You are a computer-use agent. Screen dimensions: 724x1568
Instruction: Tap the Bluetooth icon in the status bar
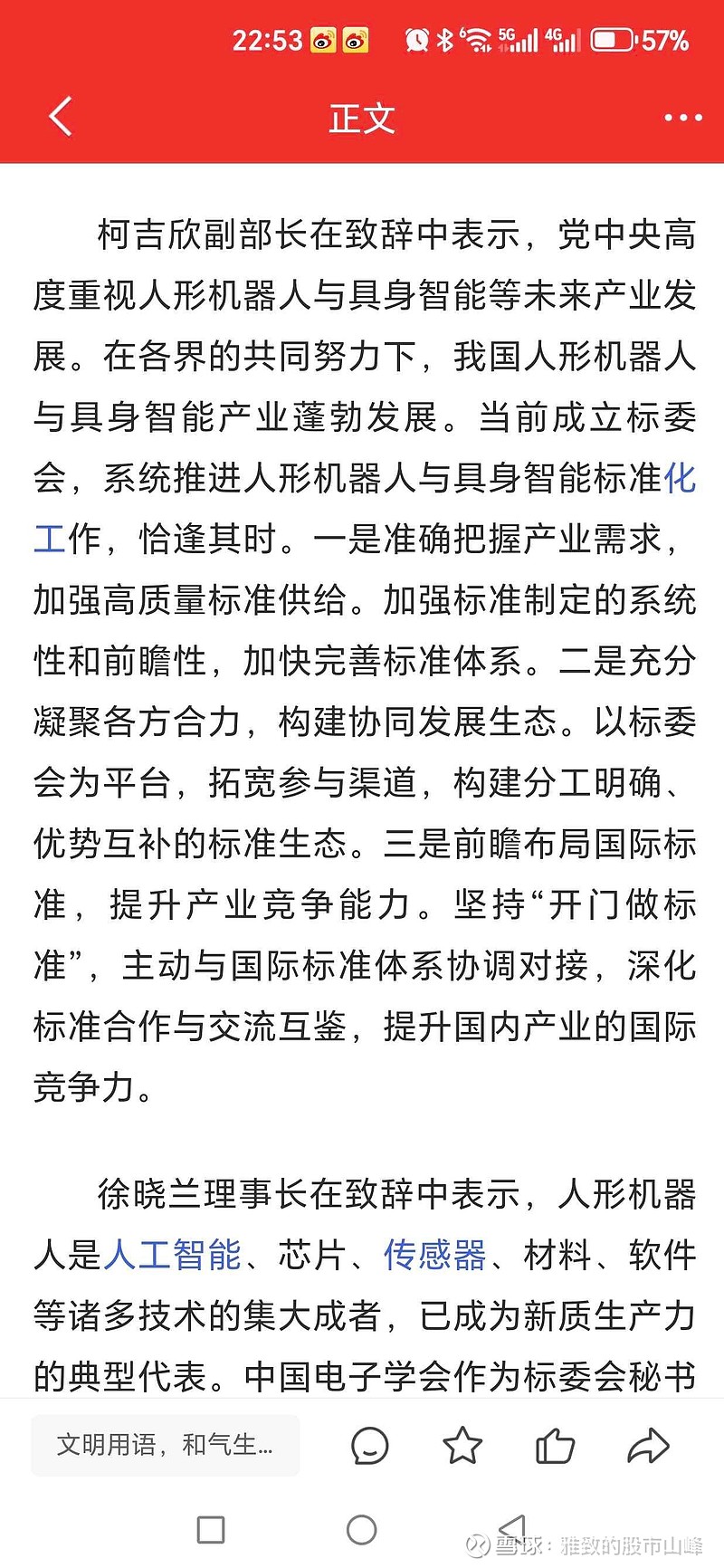click(443, 40)
